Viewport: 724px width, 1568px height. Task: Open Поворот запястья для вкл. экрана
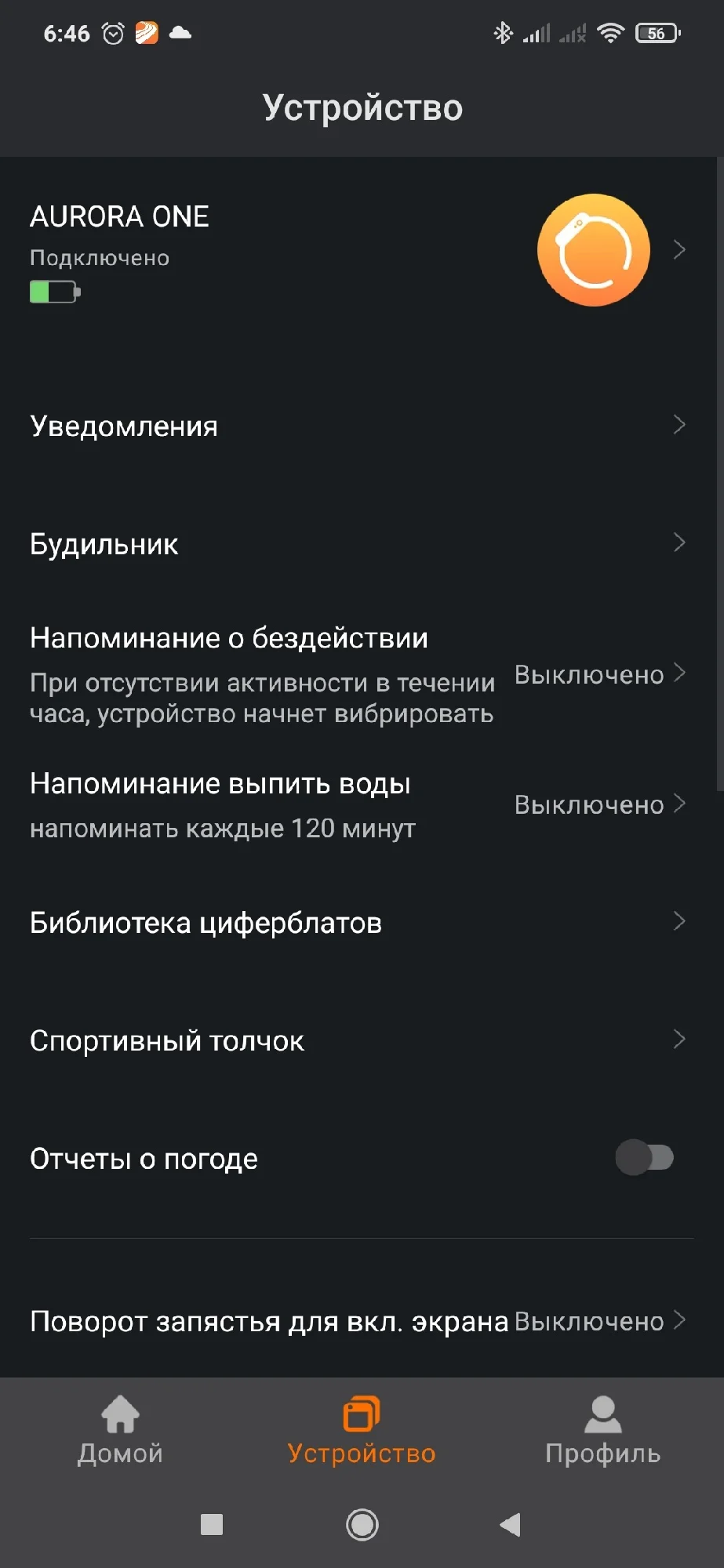pyautogui.click(x=362, y=1321)
